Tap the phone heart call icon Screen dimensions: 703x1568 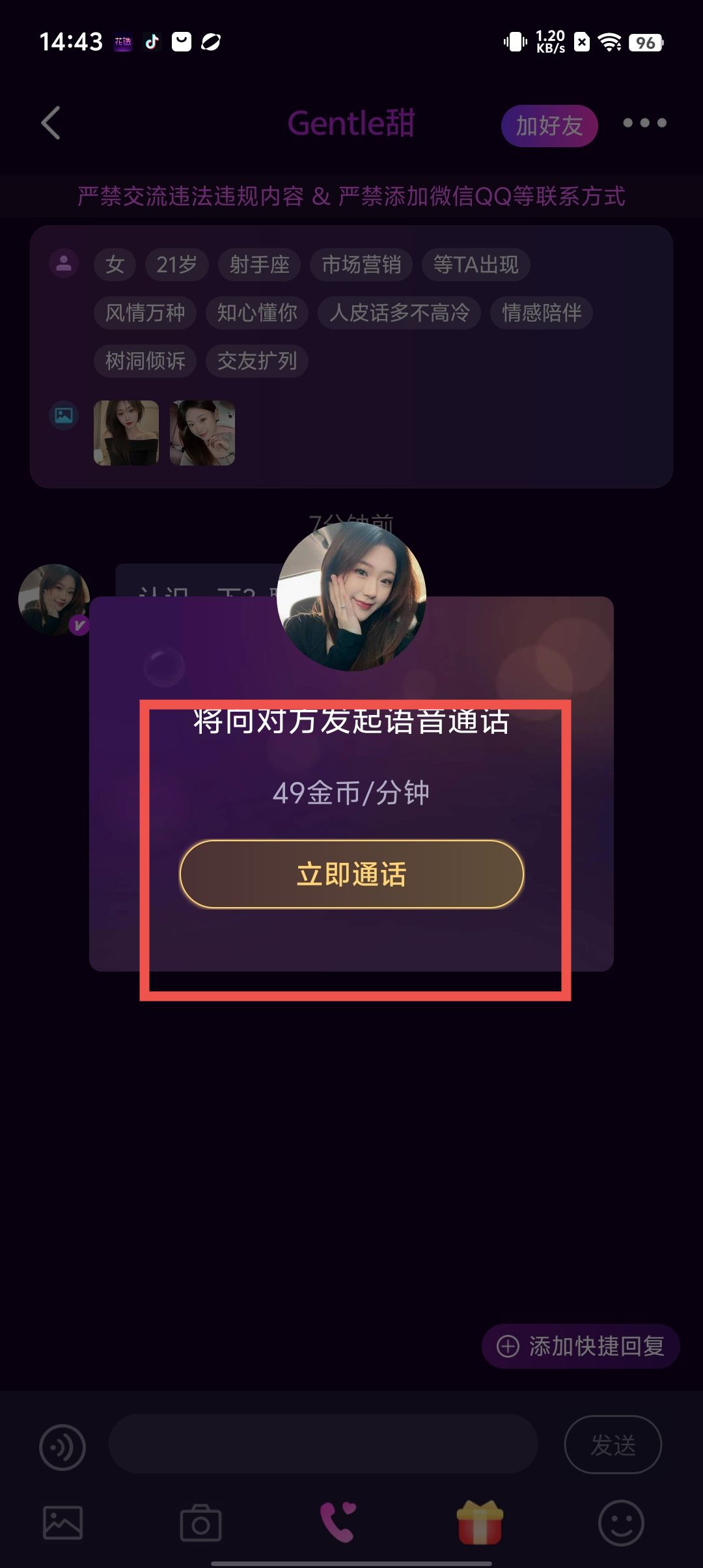(338, 1522)
